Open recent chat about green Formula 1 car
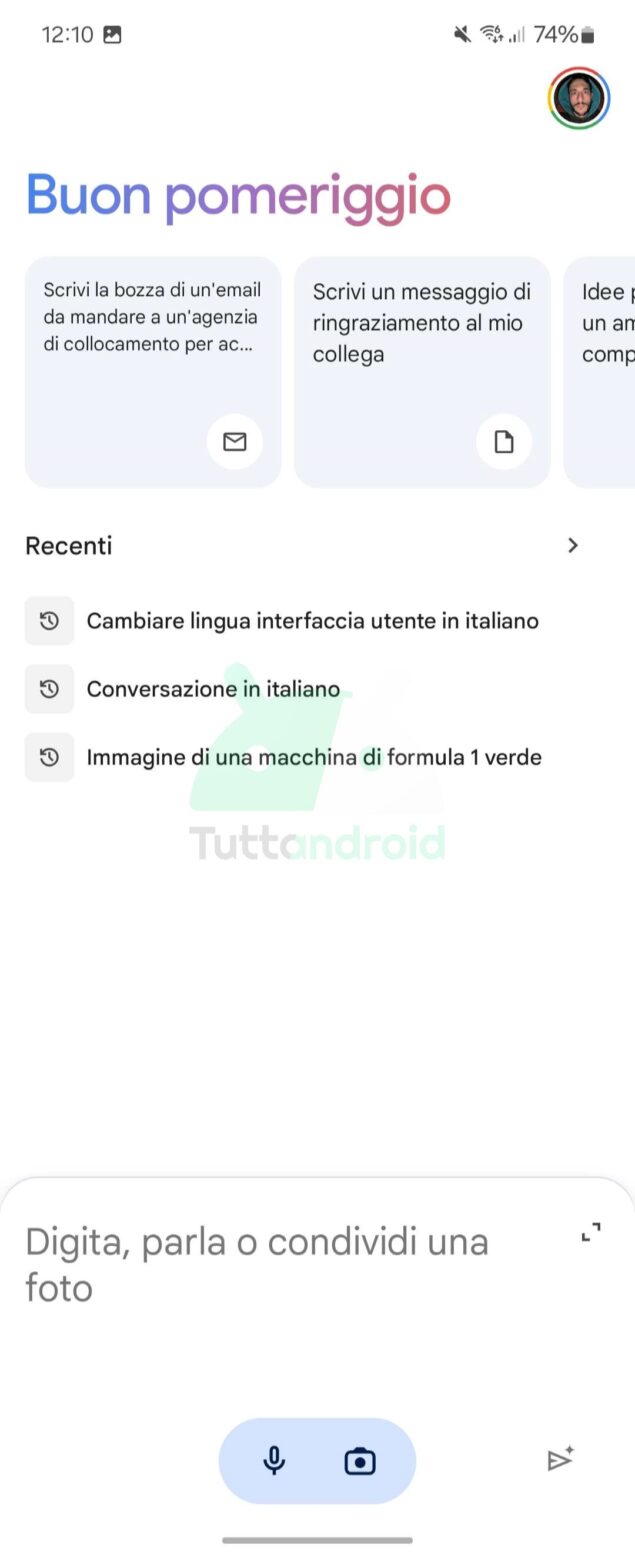The height and width of the screenshot is (1552, 635). tap(313, 757)
